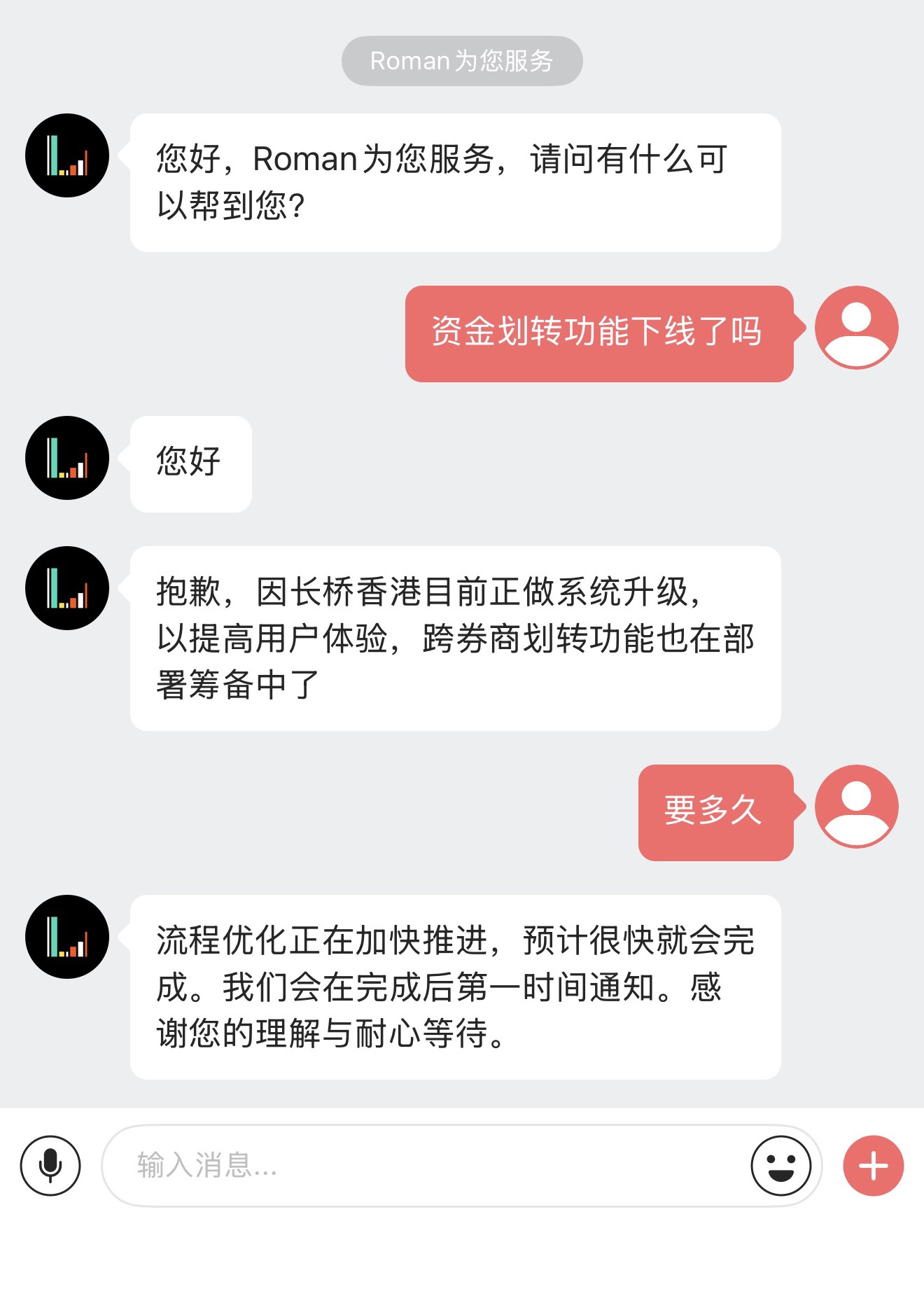Open the plus attachment menu

click(x=873, y=1166)
